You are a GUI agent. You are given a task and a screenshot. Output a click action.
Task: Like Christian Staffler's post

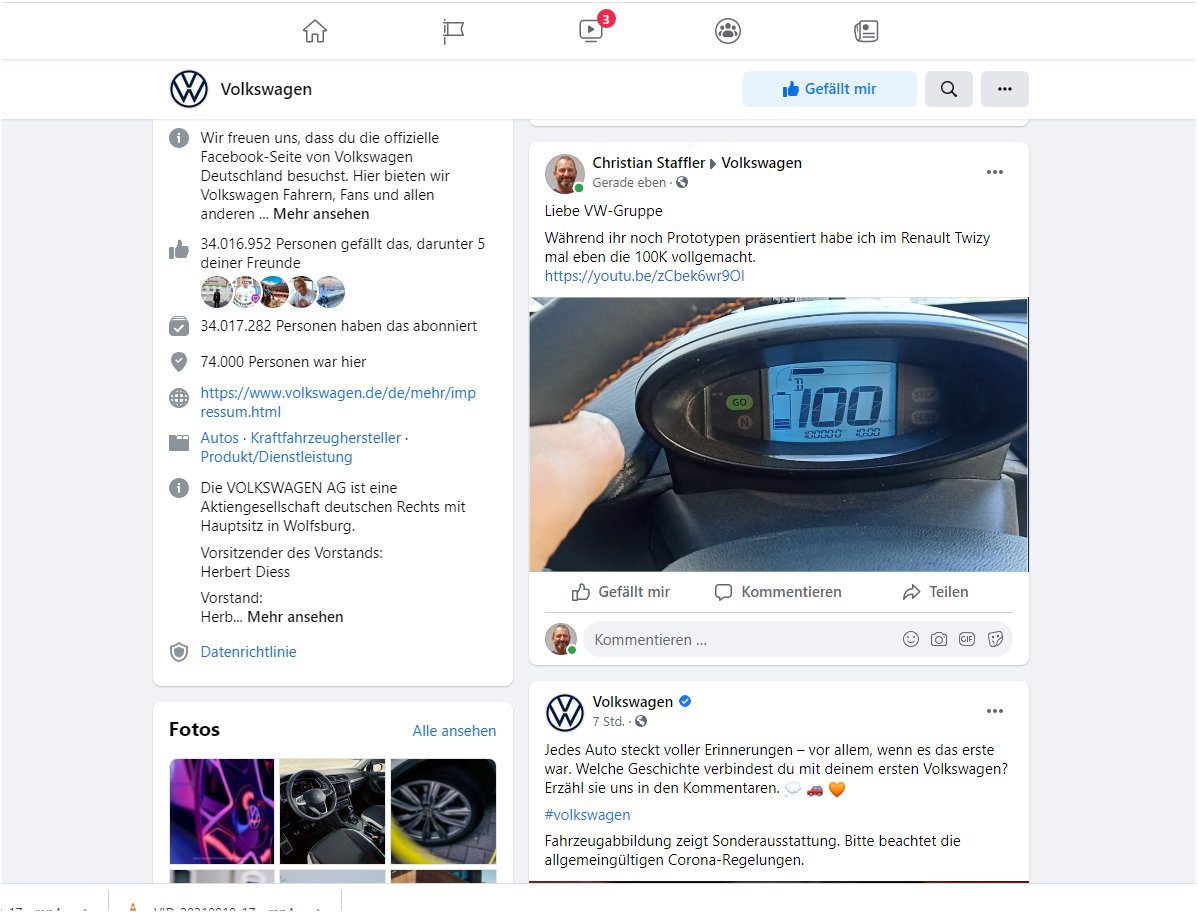[x=621, y=592]
